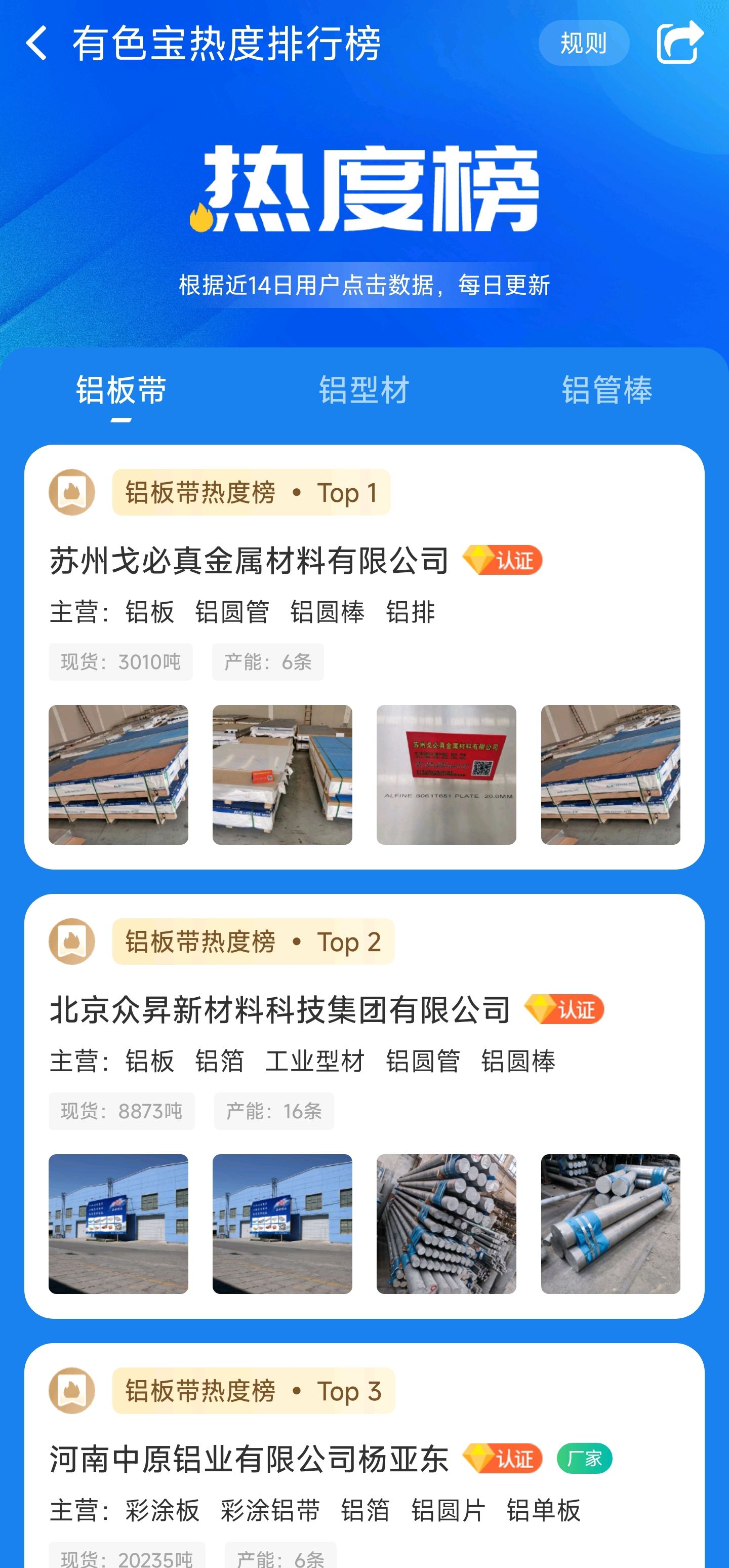Image resolution: width=729 pixels, height=1568 pixels.
Task: Switch to the 铝管棒 tab
Action: pyautogui.click(x=606, y=390)
